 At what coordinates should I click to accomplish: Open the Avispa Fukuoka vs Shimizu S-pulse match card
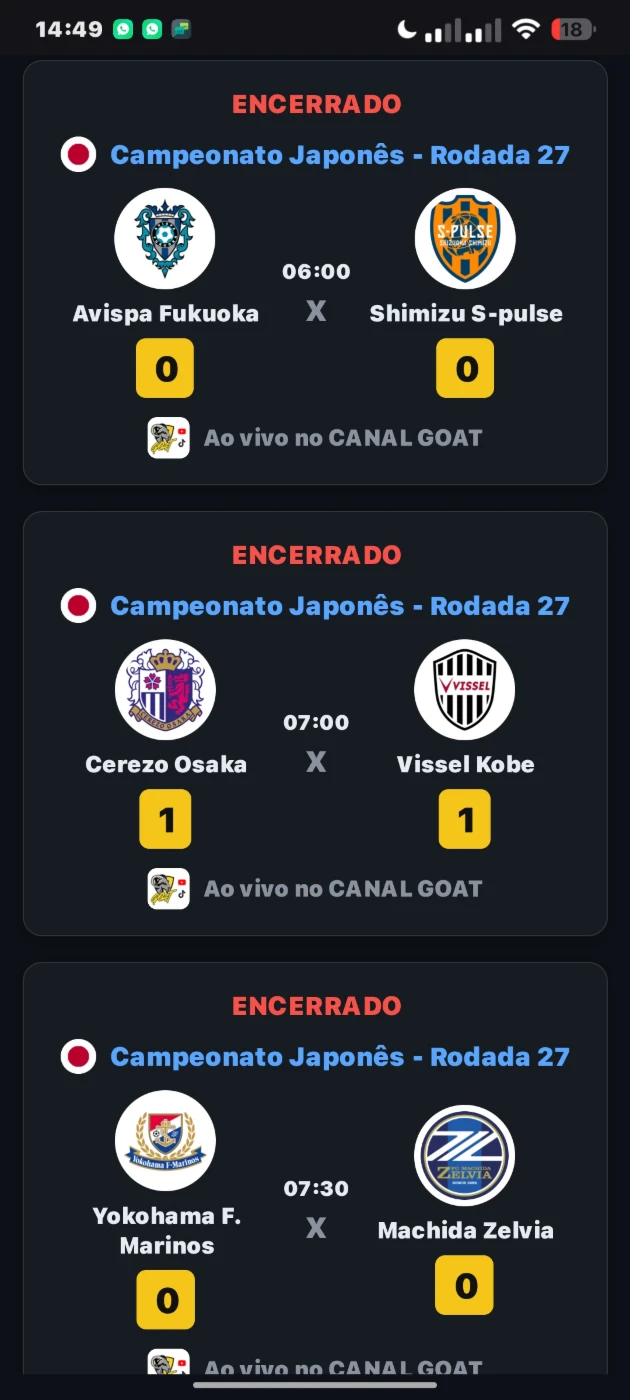[315, 273]
